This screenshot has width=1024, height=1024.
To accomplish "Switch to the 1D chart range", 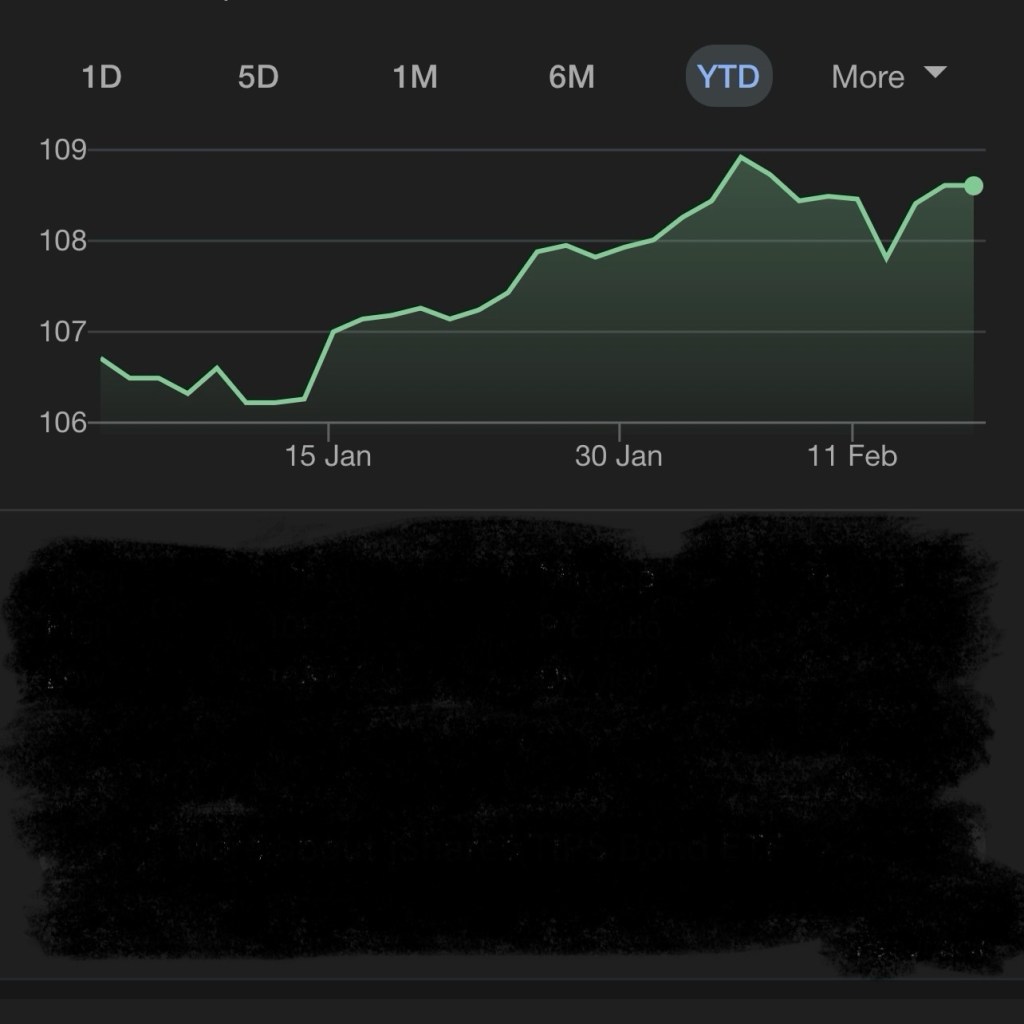I will (101, 77).
